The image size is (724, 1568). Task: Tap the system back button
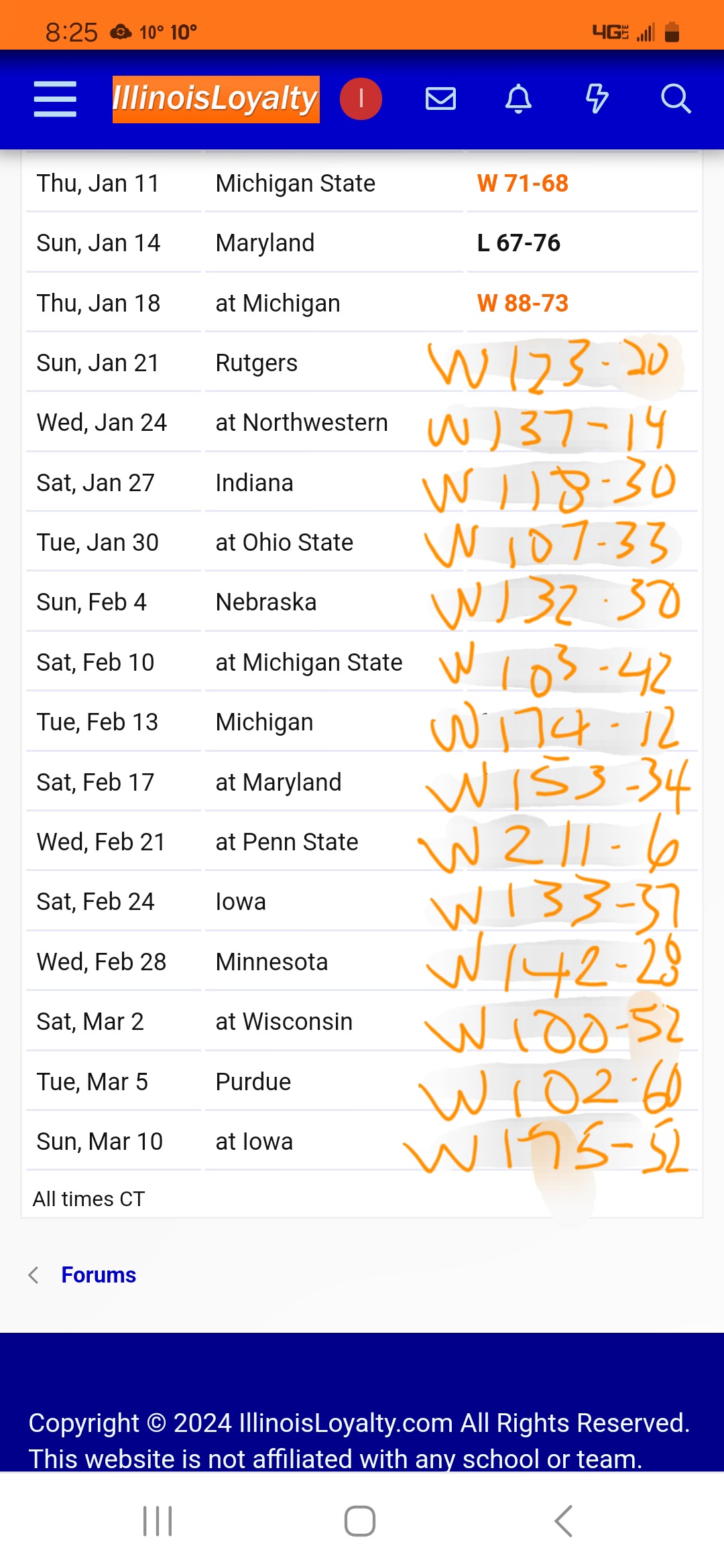coord(564,1521)
